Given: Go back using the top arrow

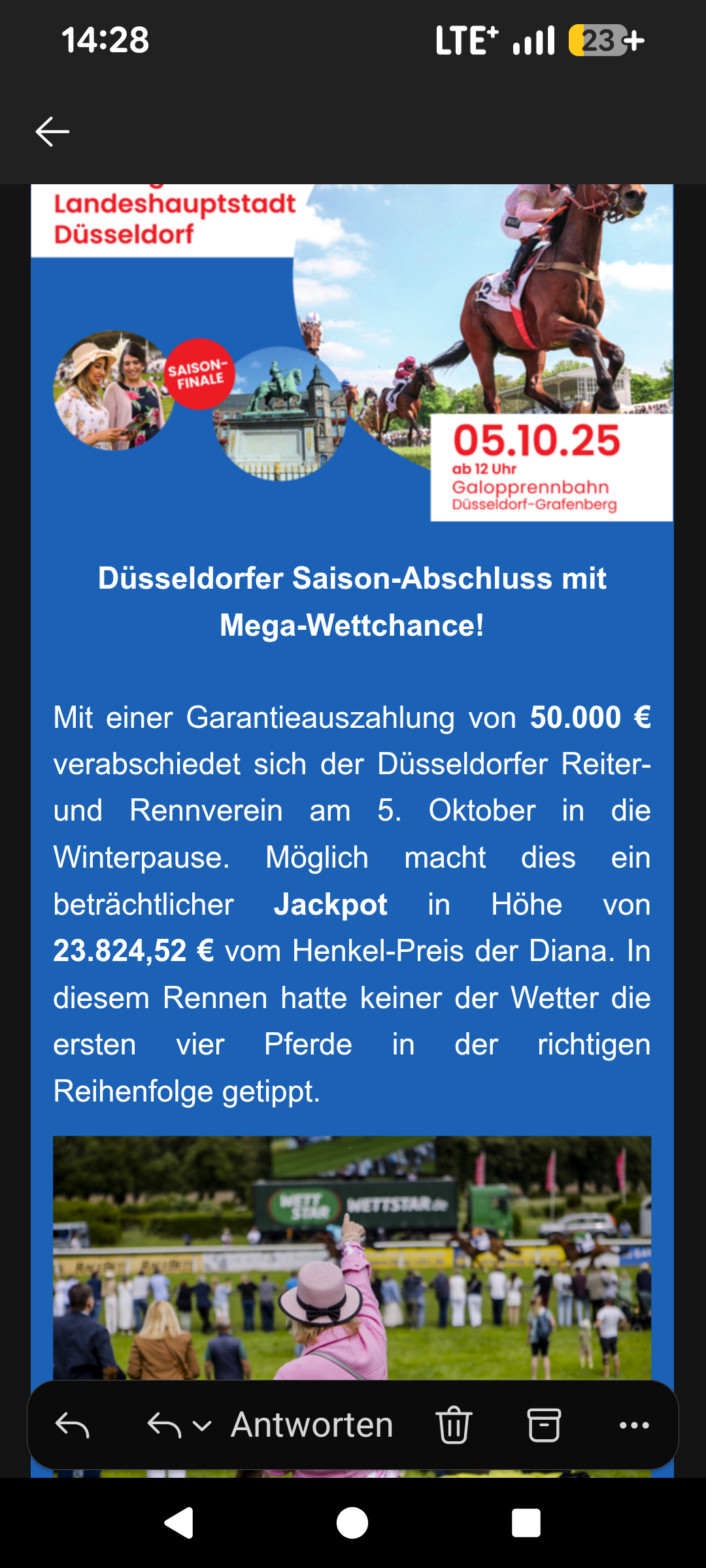Looking at the screenshot, I should tap(52, 131).
